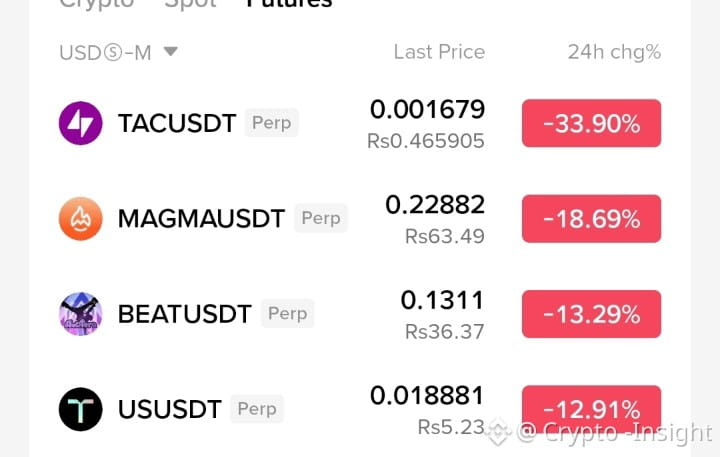Screen dimensions: 720x457
Task: Sort the list by Last Price
Action: pos(439,52)
